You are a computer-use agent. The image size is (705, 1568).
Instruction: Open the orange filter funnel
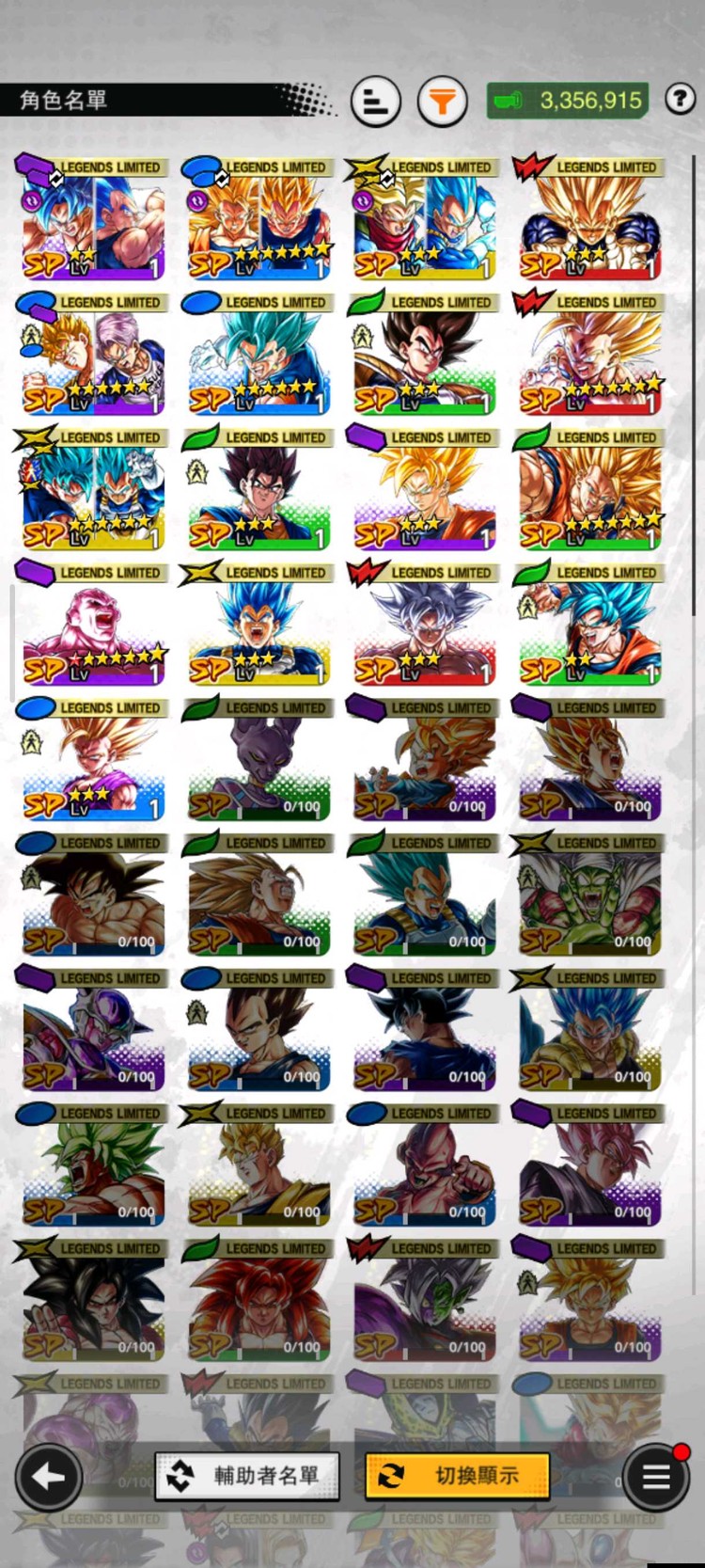point(442,101)
